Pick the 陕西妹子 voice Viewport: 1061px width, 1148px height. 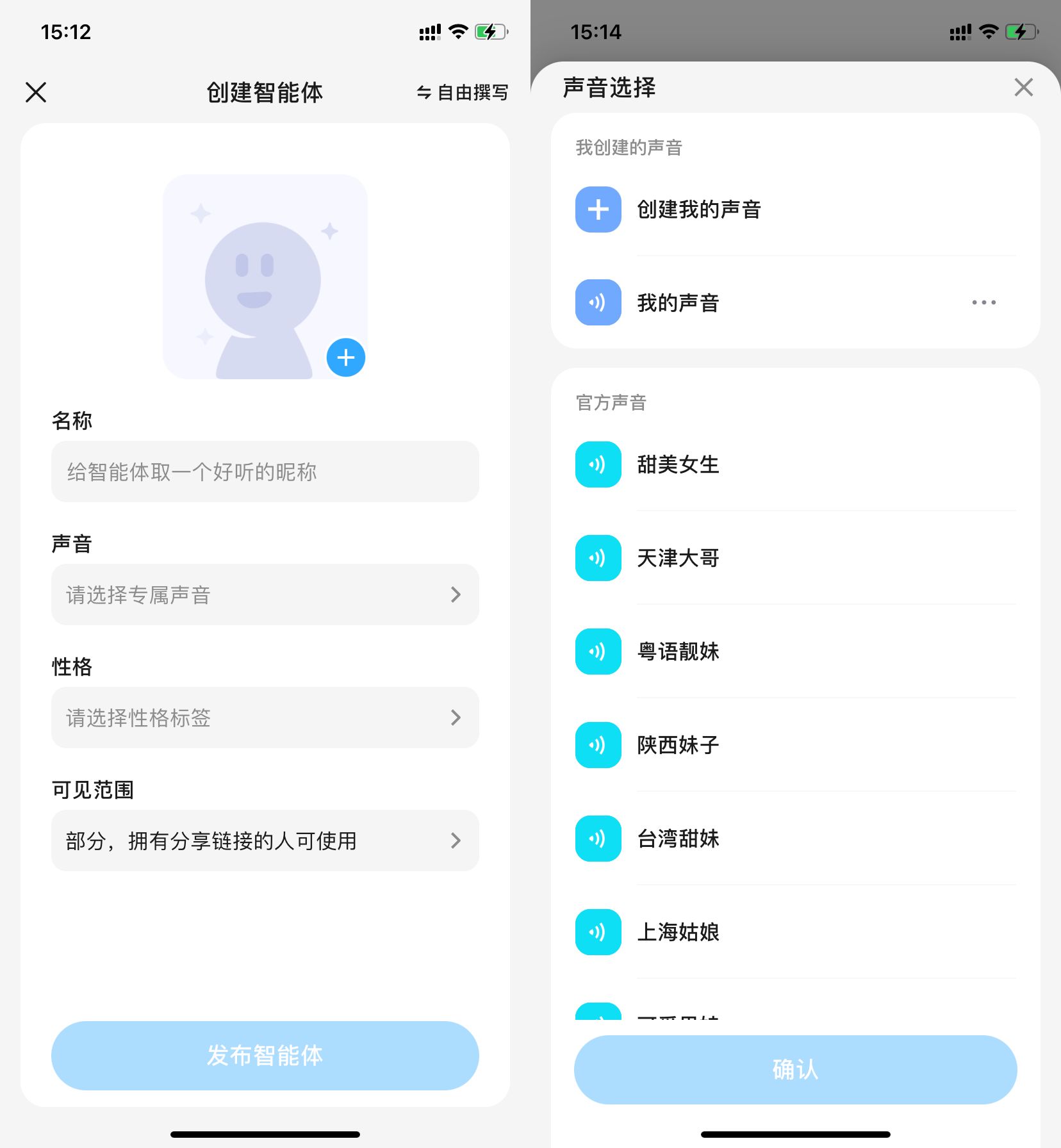click(678, 745)
